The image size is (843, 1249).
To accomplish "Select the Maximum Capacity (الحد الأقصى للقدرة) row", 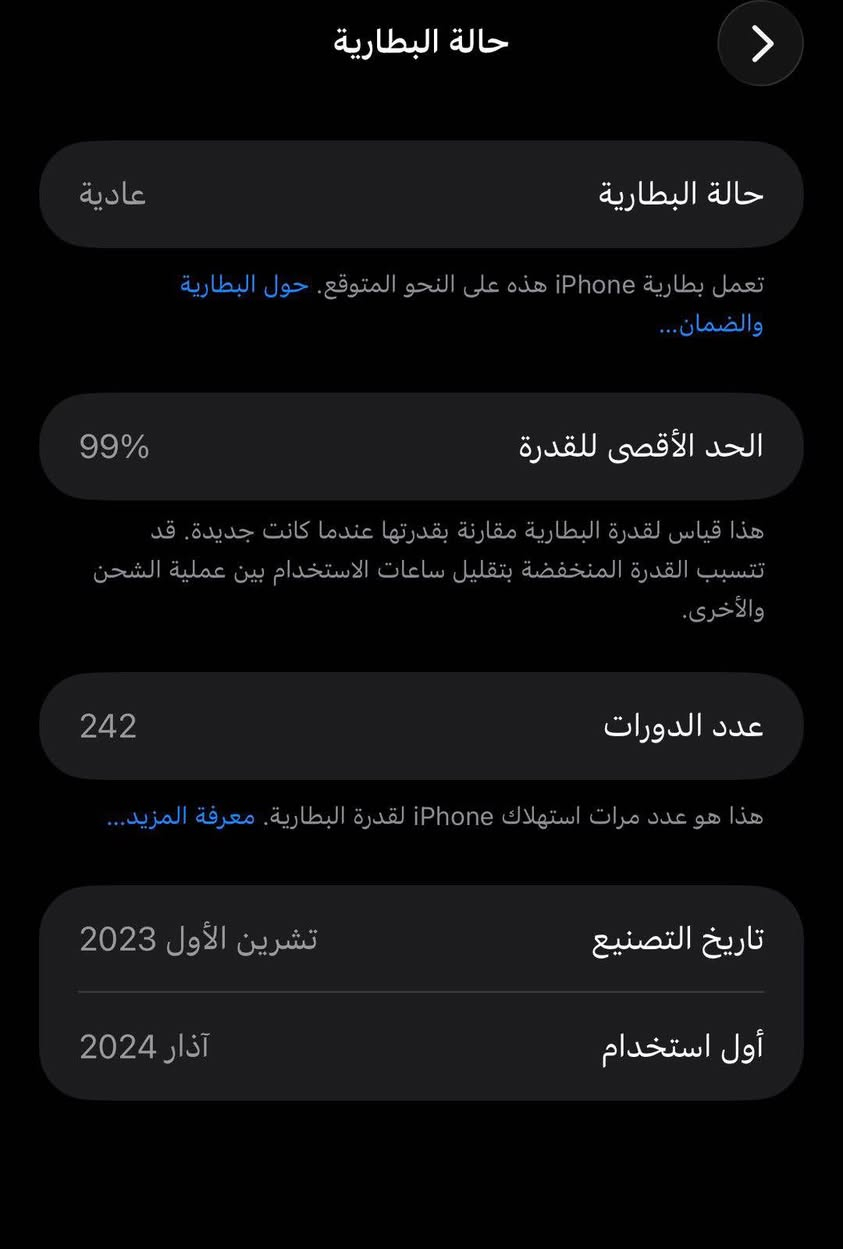I will pyautogui.click(x=420, y=446).
